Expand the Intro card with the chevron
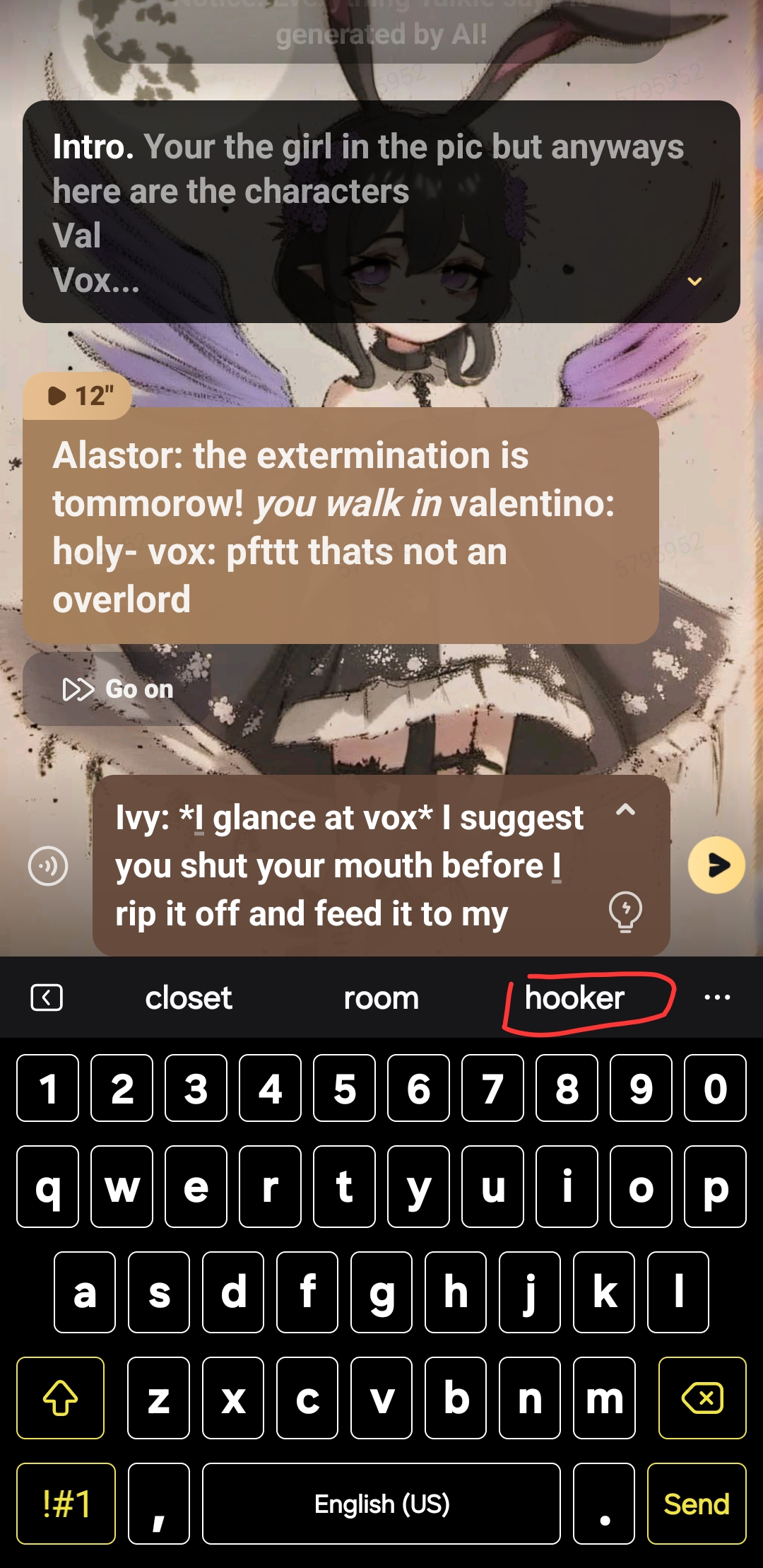 coord(694,281)
